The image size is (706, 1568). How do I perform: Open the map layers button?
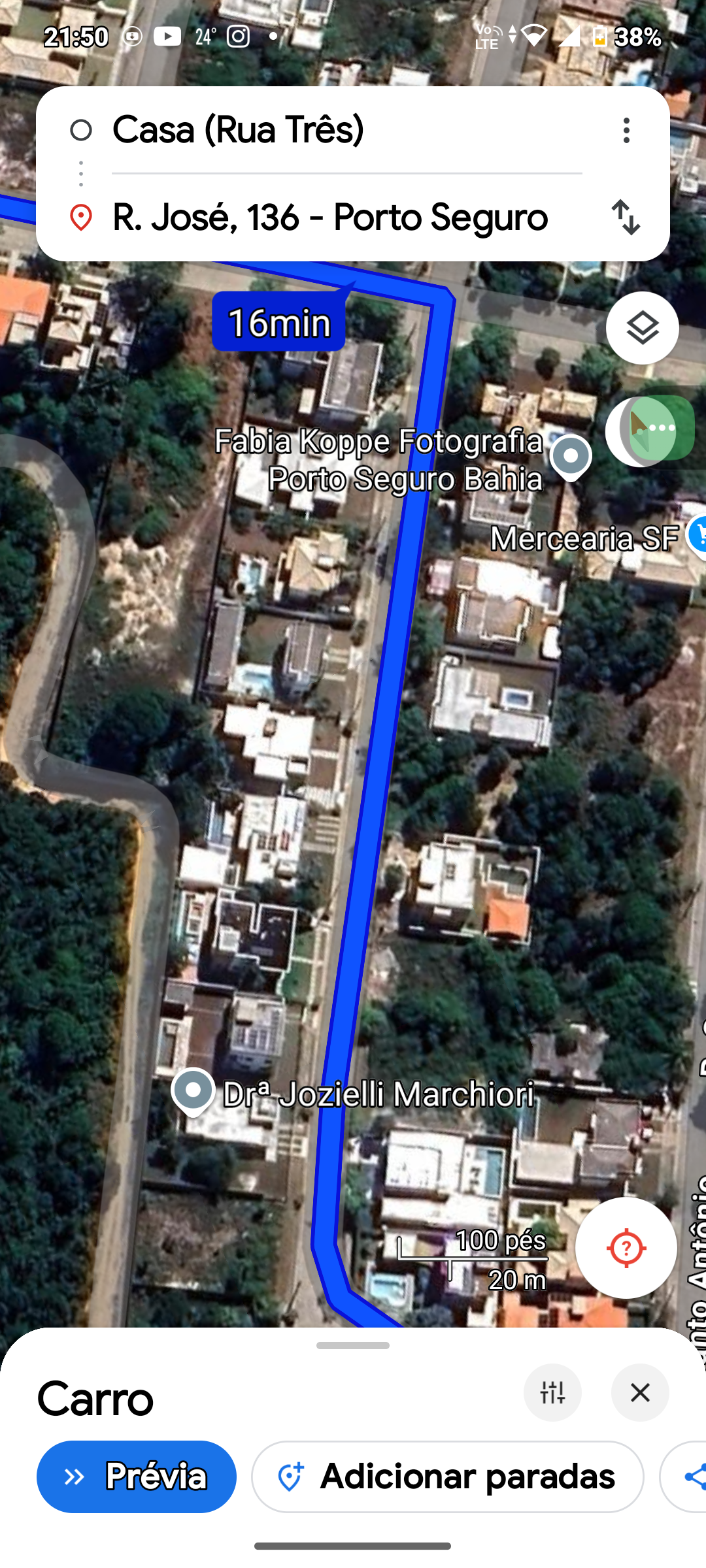tap(642, 328)
